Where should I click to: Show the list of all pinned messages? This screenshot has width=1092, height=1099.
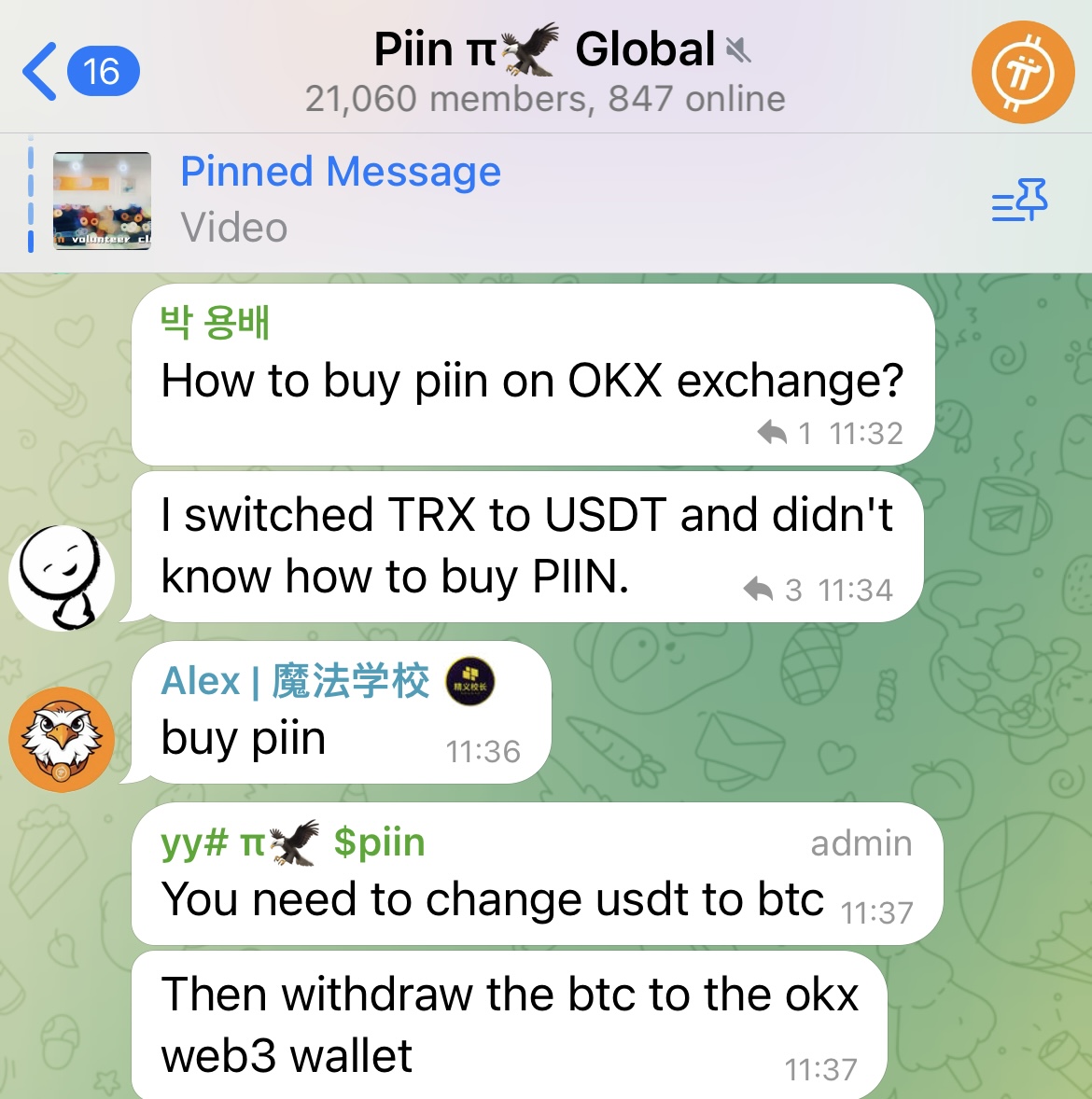1019,200
